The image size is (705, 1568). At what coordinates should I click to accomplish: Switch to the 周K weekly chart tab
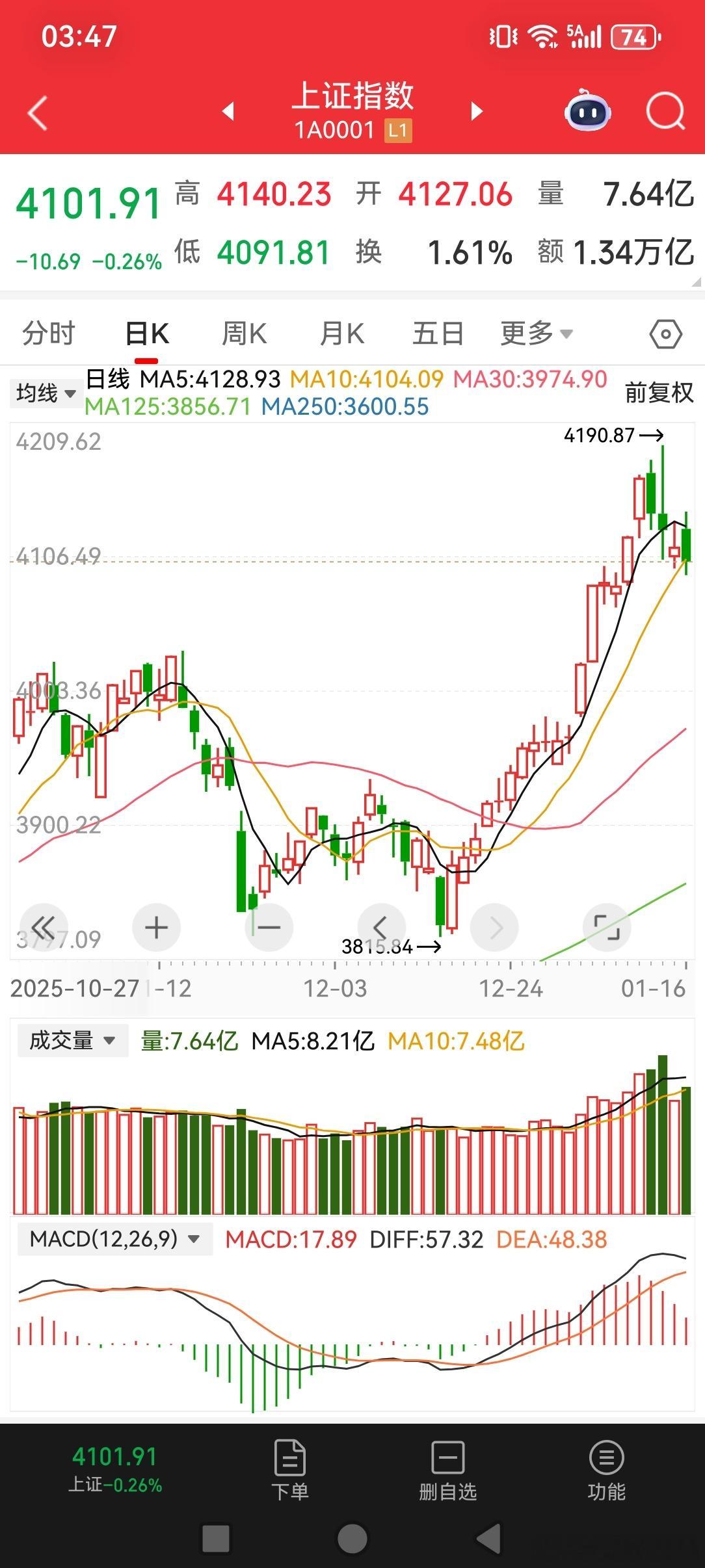pyautogui.click(x=244, y=333)
